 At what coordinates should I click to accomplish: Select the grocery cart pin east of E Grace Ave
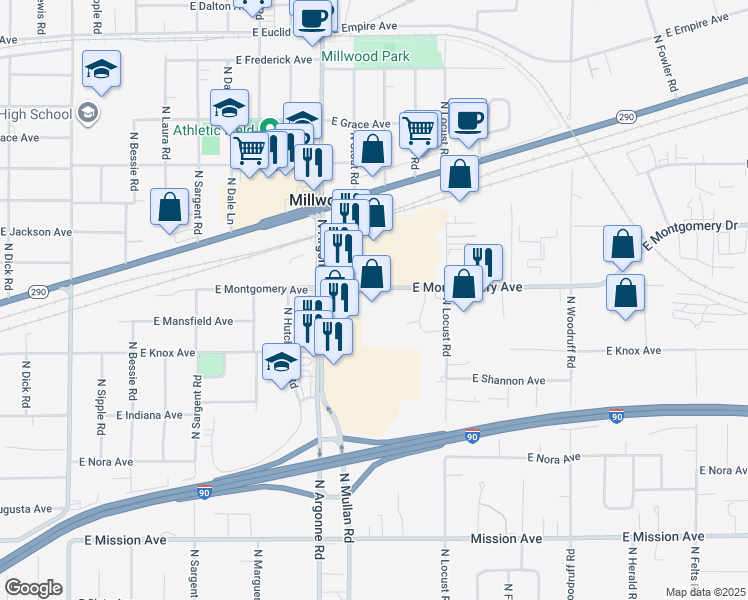(x=418, y=129)
